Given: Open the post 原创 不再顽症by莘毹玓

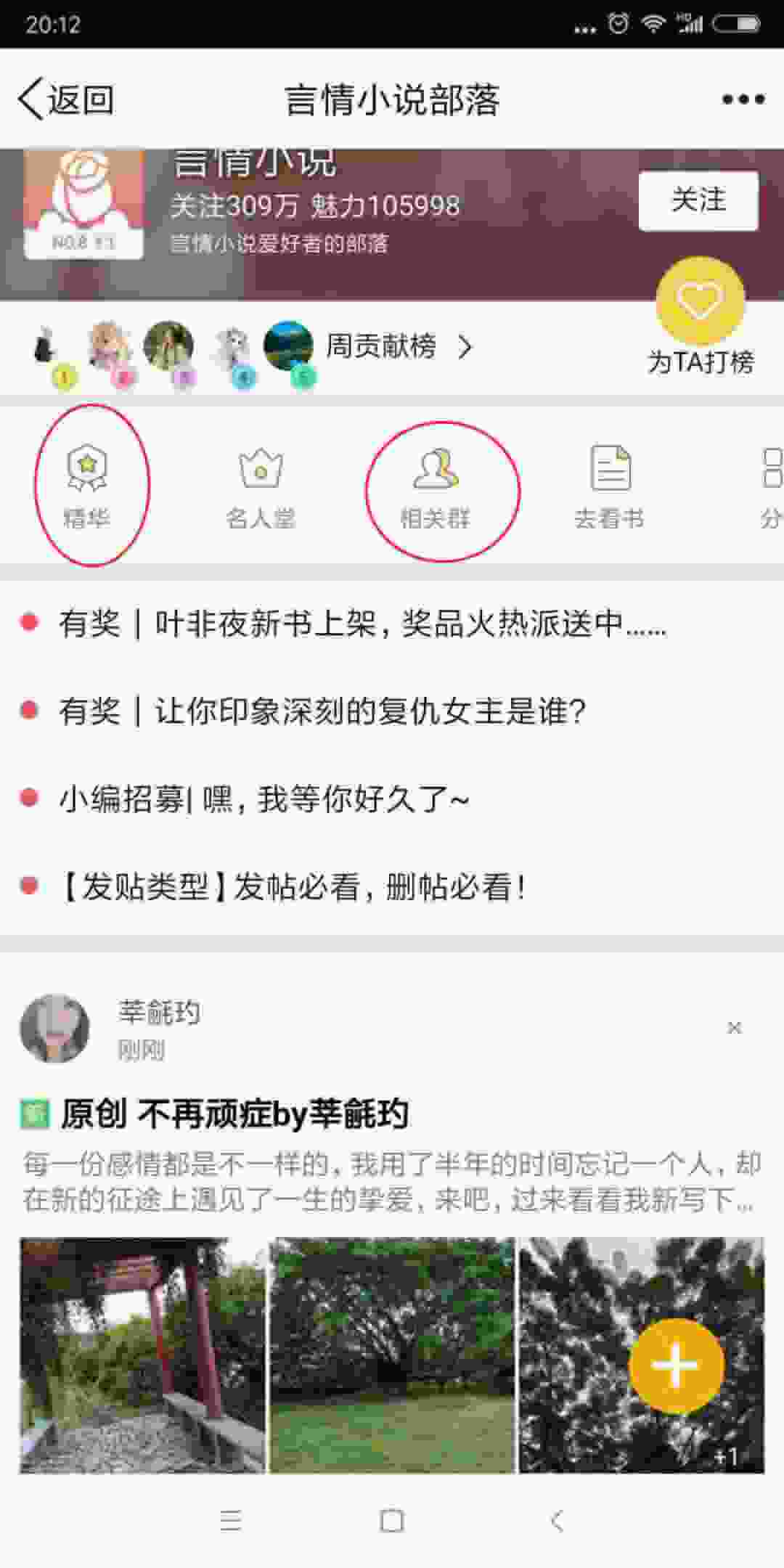Looking at the screenshot, I should click(234, 1114).
